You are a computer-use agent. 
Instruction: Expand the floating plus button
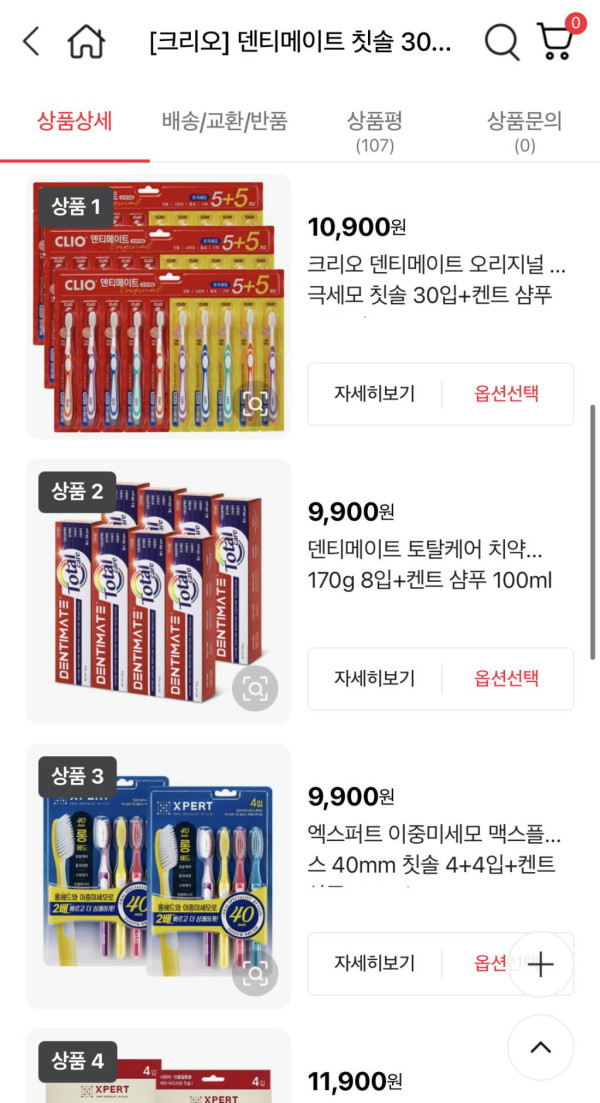tap(540, 964)
